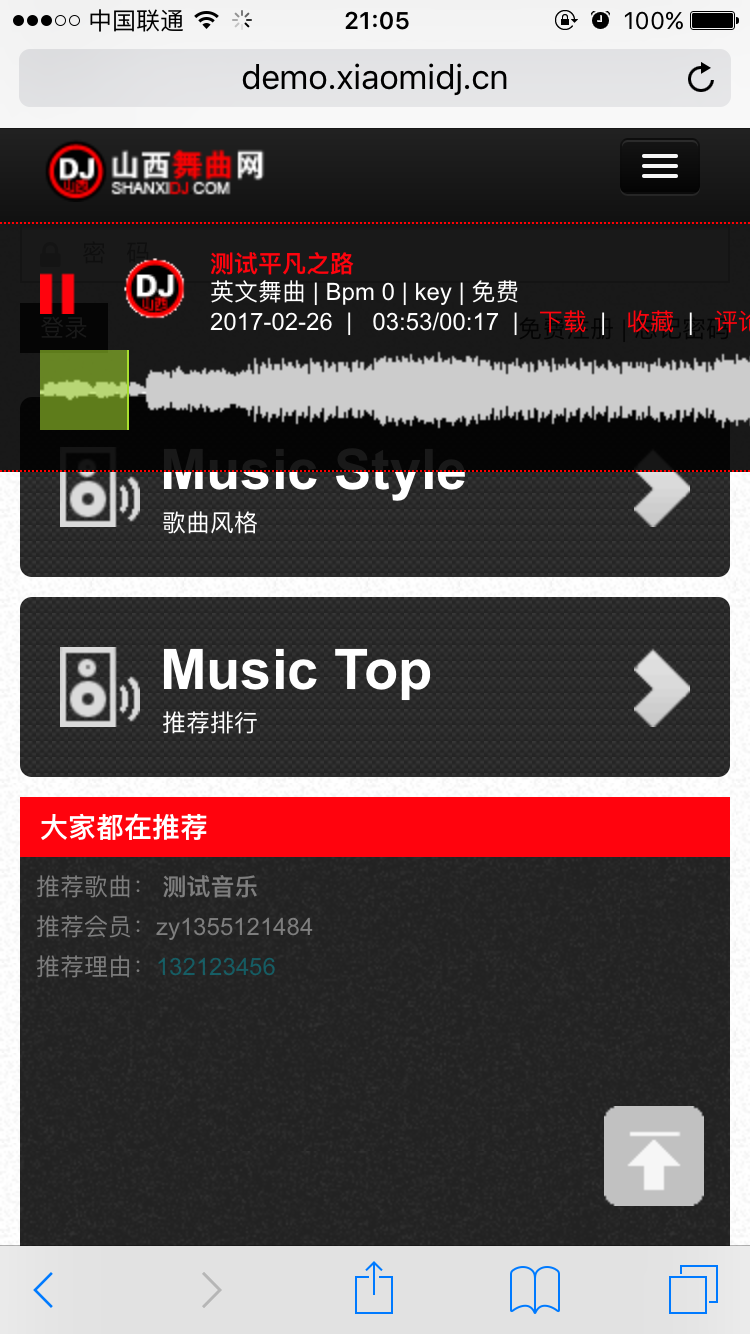
Task: Open the Safari tab switcher
Action: (x=692, y=1289)
